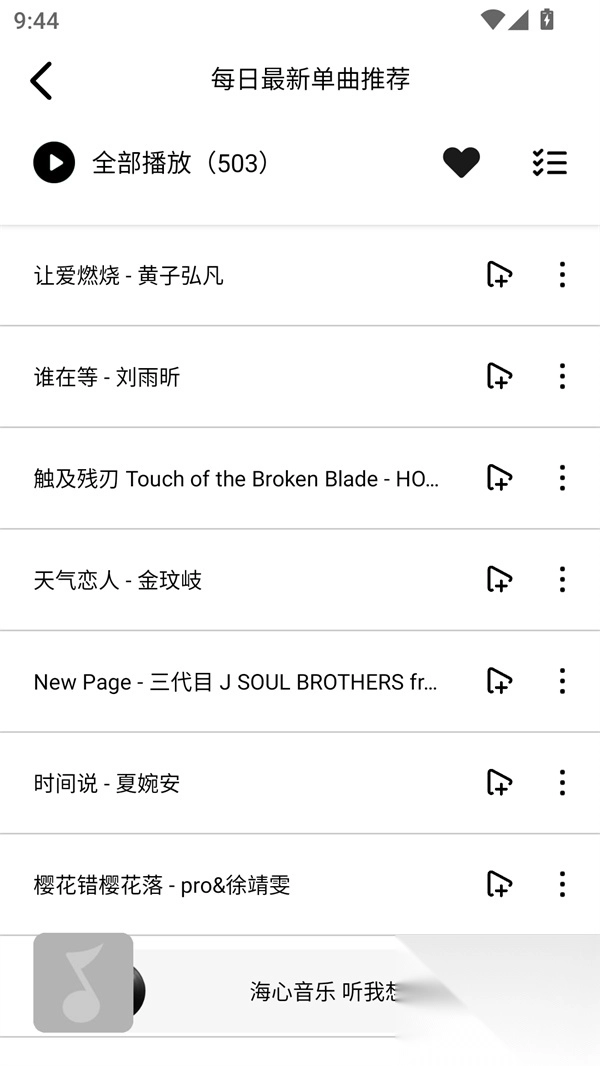The width and height of the screenshot is (600, 1066).
Task: Play all 503 songs
Action: (54, 162)
